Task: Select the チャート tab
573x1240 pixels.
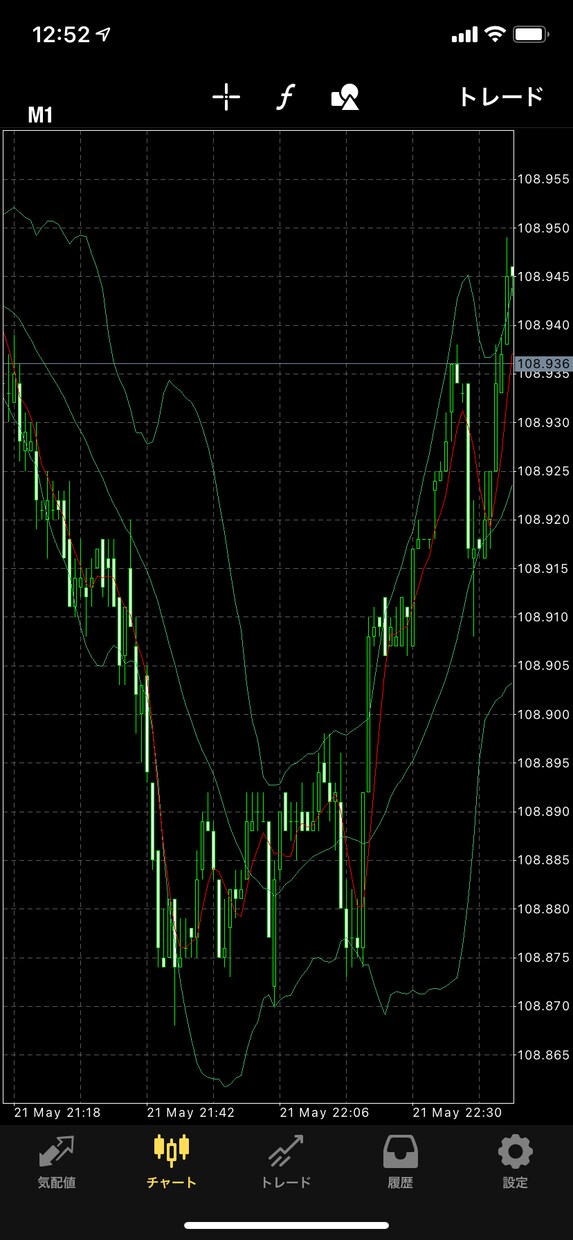Action: (x=172, y=1163)
